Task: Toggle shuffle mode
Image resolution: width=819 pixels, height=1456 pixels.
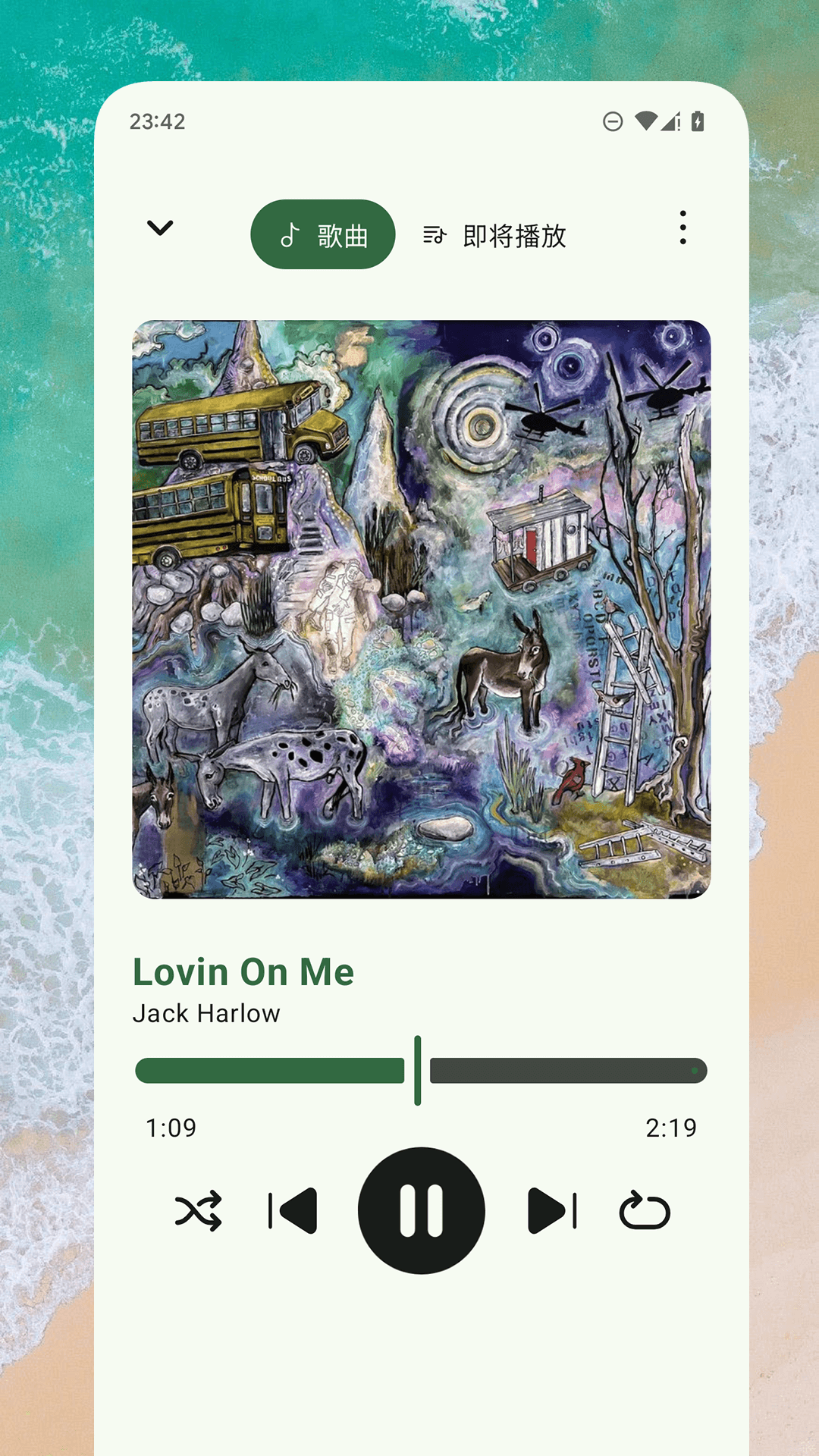Action: click(x=199, y=1210)
